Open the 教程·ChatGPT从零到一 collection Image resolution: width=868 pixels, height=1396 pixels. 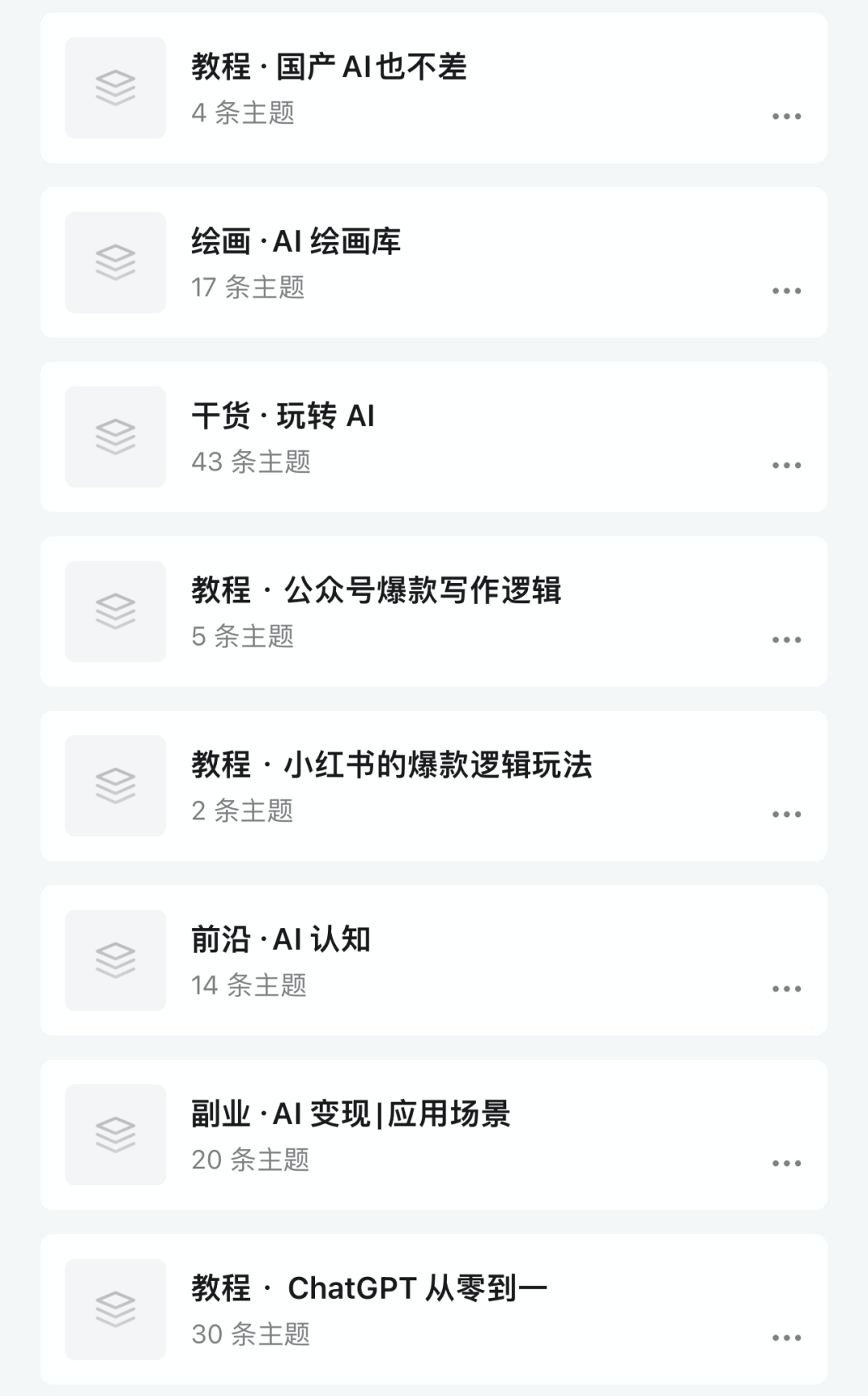click(369, 1289)
